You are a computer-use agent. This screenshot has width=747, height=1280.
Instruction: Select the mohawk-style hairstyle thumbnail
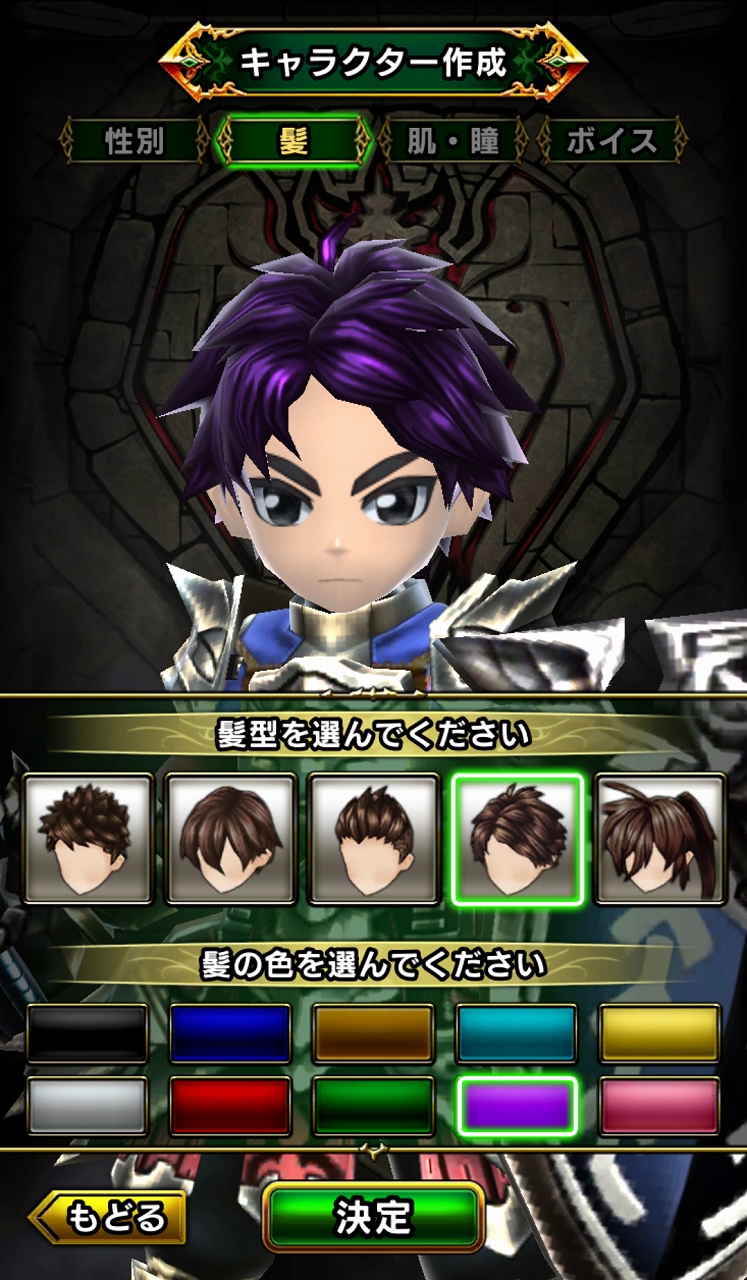(x=374, y=839)
